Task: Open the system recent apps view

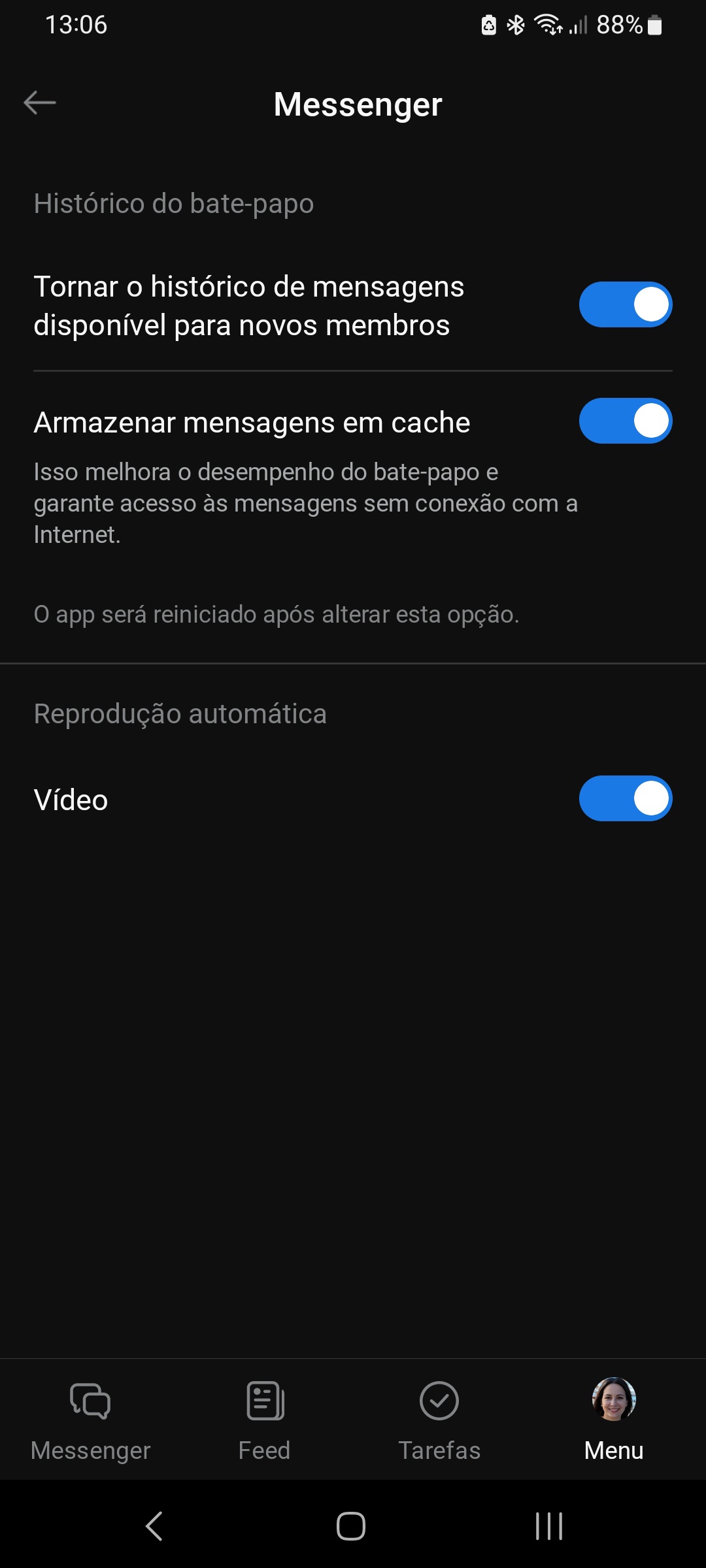Action: [x=549, y=1526]
